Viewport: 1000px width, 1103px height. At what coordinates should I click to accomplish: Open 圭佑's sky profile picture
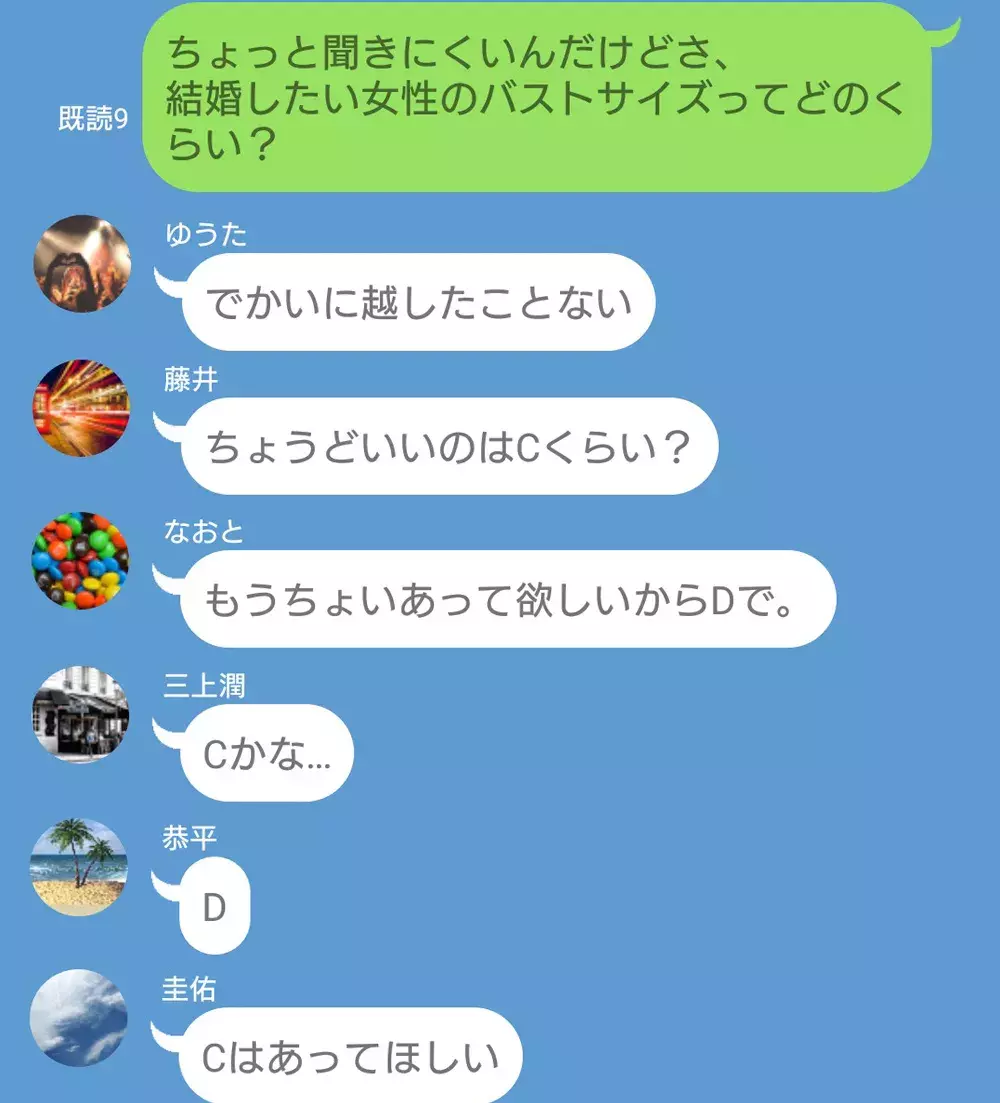[81, 1016]
